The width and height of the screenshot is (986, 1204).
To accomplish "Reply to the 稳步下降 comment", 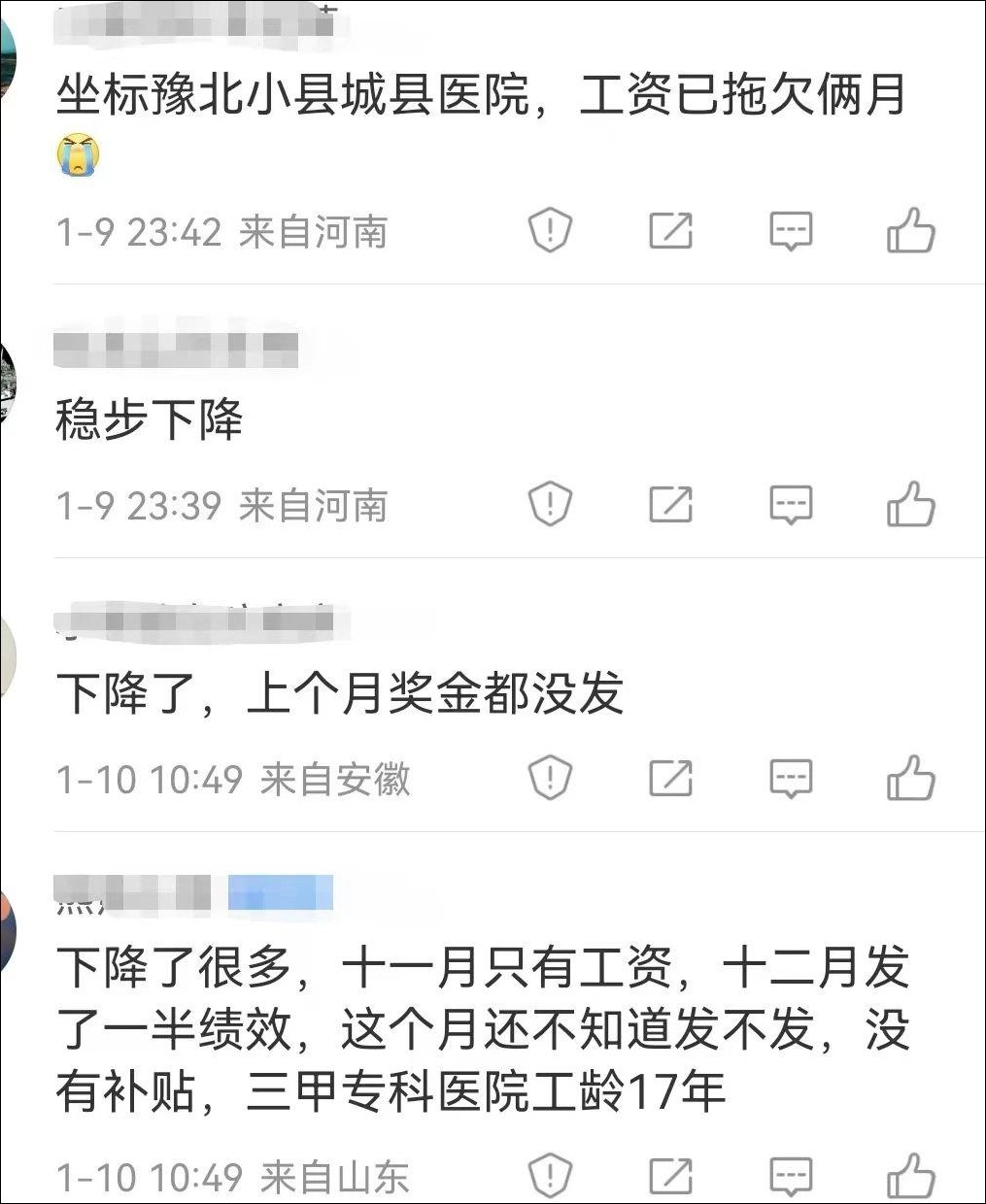I will point(791,505).
